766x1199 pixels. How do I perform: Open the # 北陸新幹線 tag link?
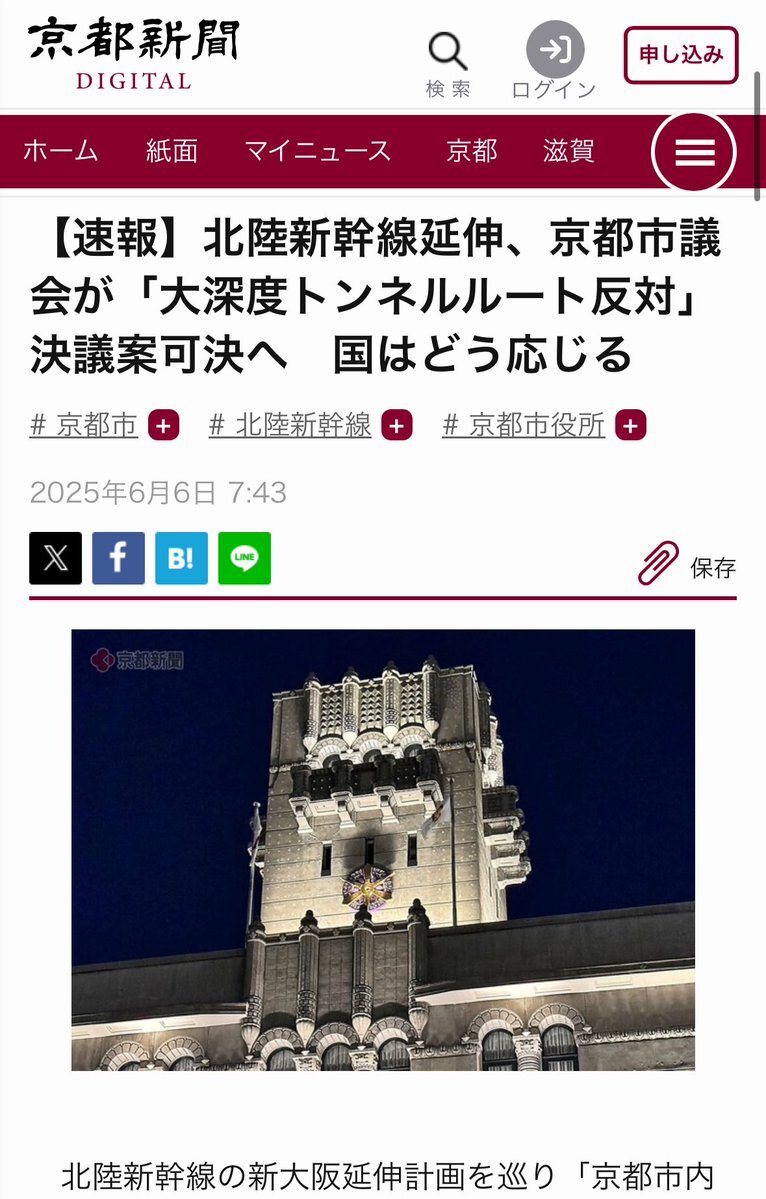click(x=289, y=425)
